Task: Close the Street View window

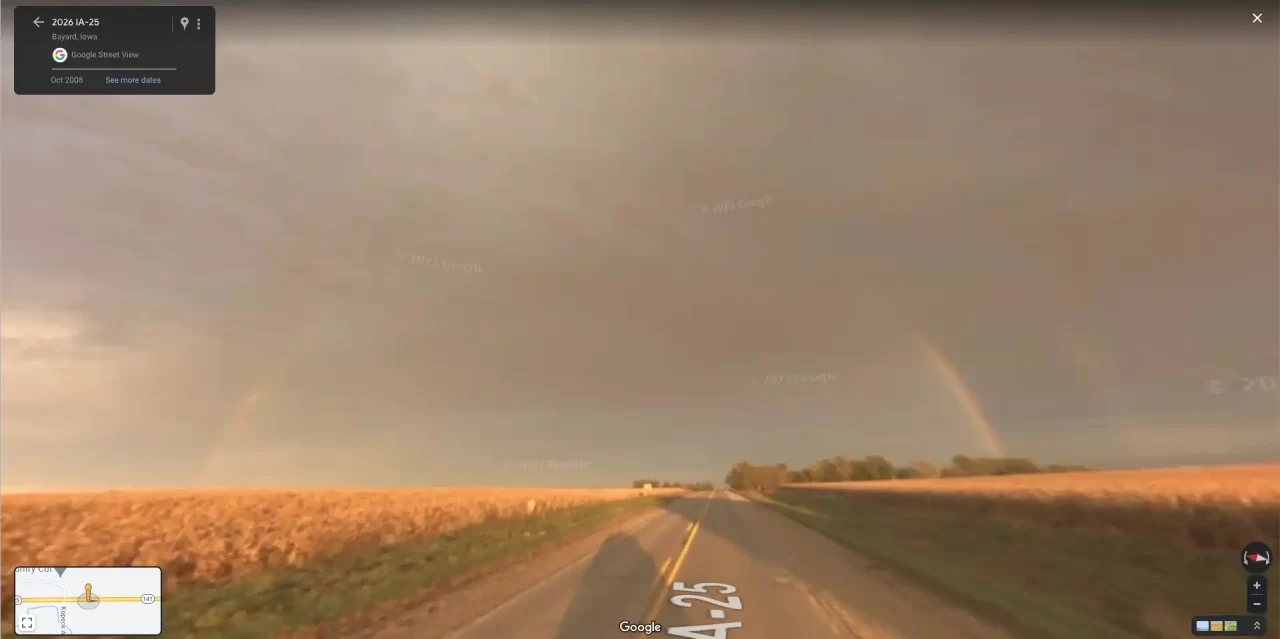Action: pyautogui.click(x=1257, y=18)
